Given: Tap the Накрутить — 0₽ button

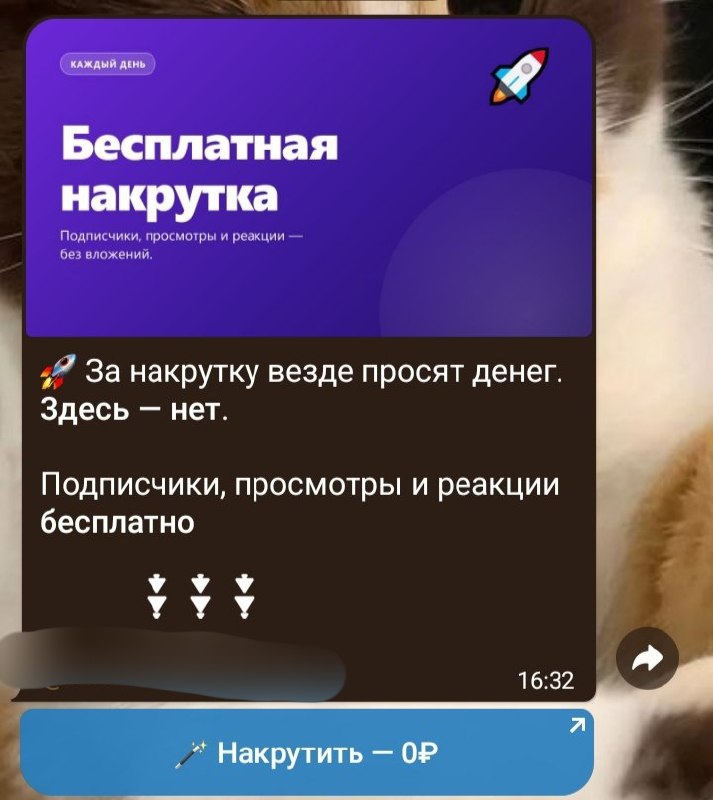Looking at the screenshot, I should 307,752.
